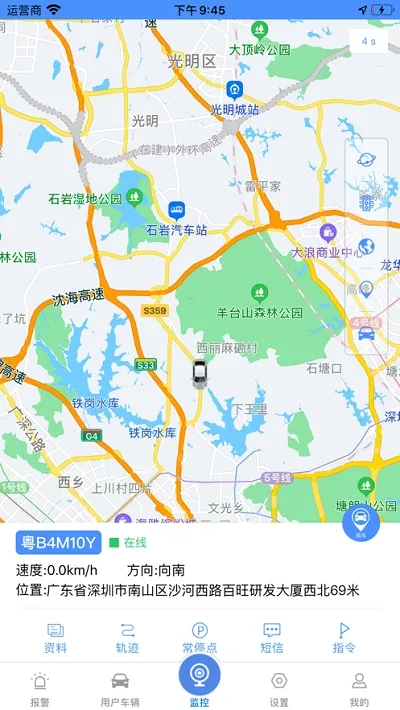Tap the car marker on the map
This screenshot has height=710, width=400.
[x=199, y=374]
